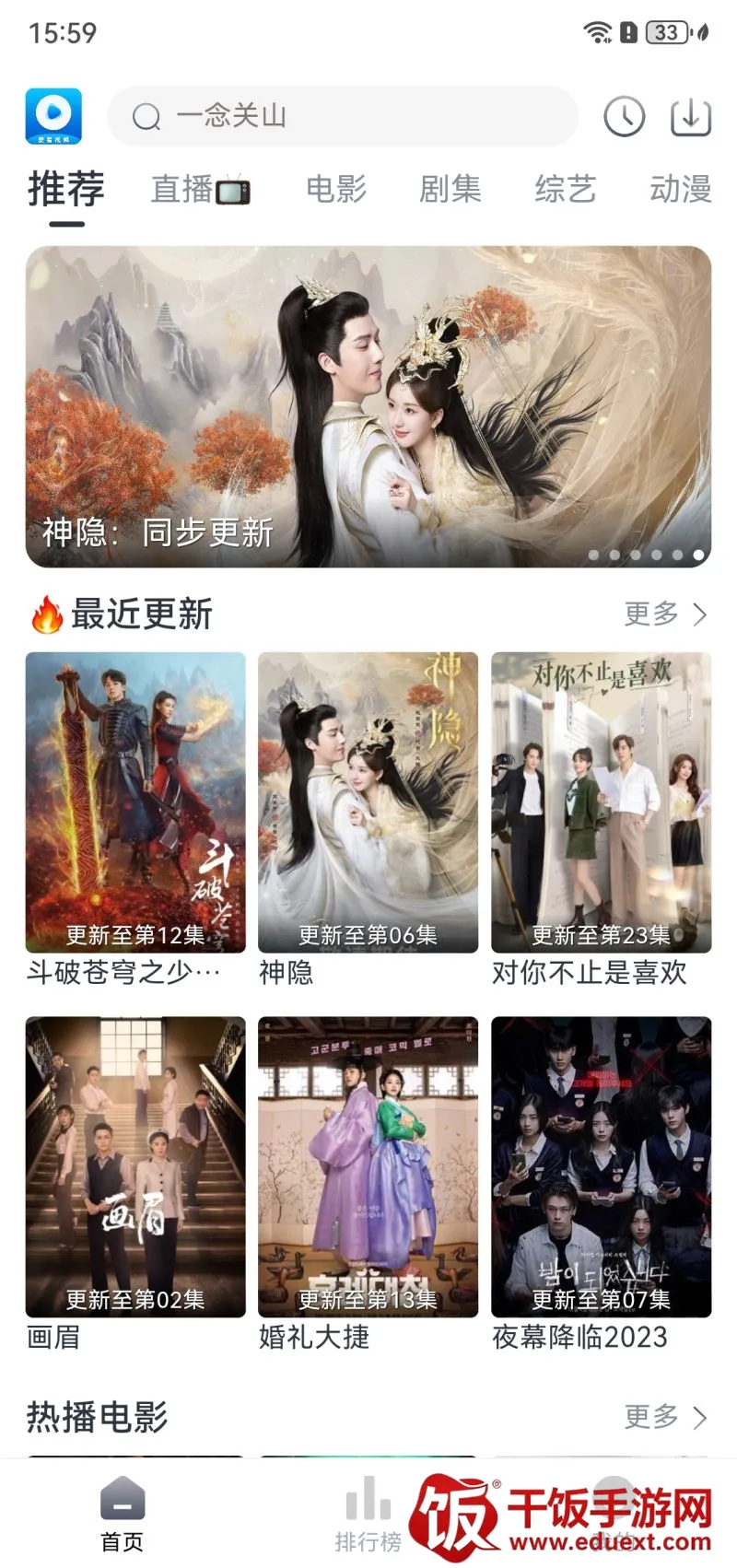Select the 综艺 tab
Image resolution: width=737 pixels, height=1568 pixels.
[565, 190]
